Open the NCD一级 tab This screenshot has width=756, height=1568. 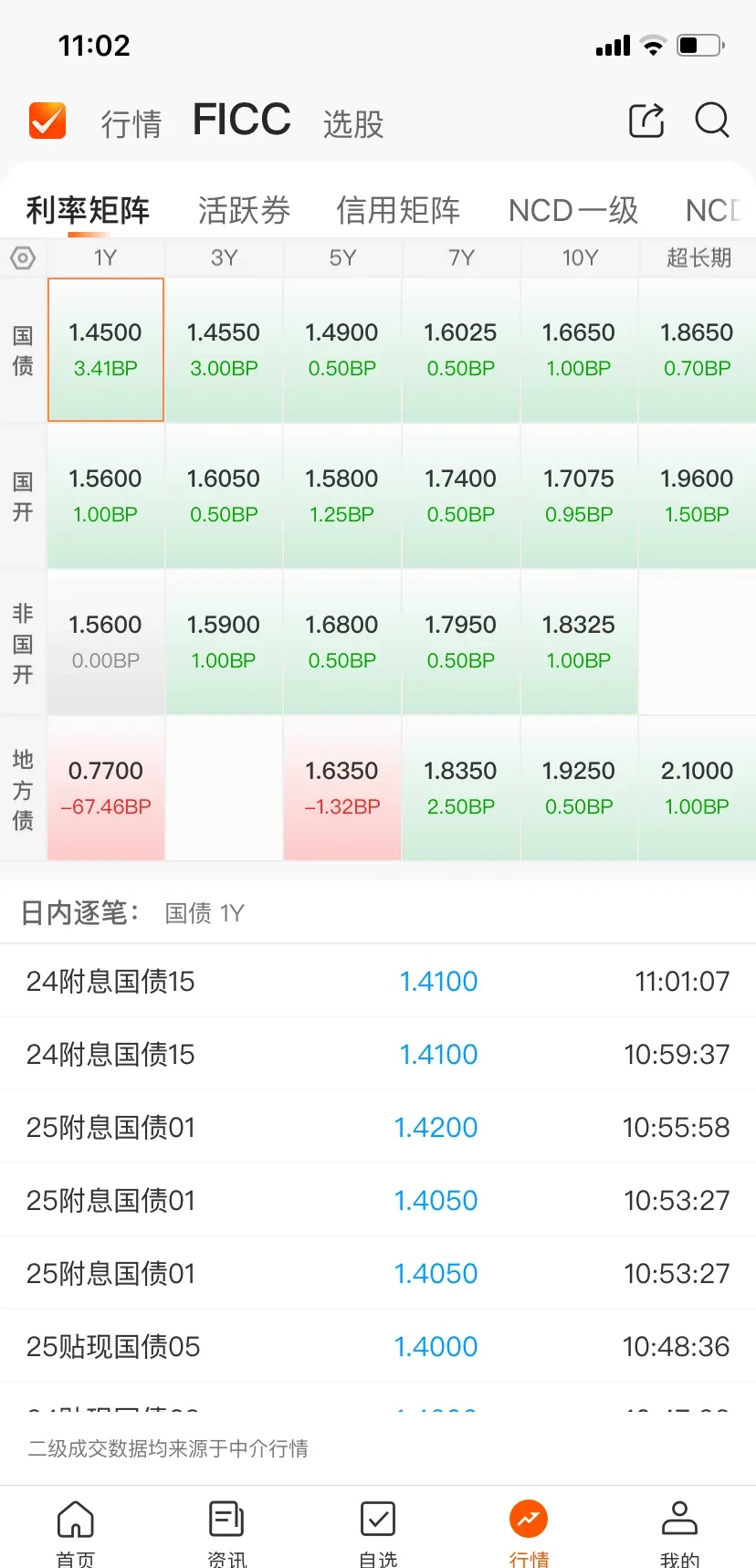click(x=572, y=210)
